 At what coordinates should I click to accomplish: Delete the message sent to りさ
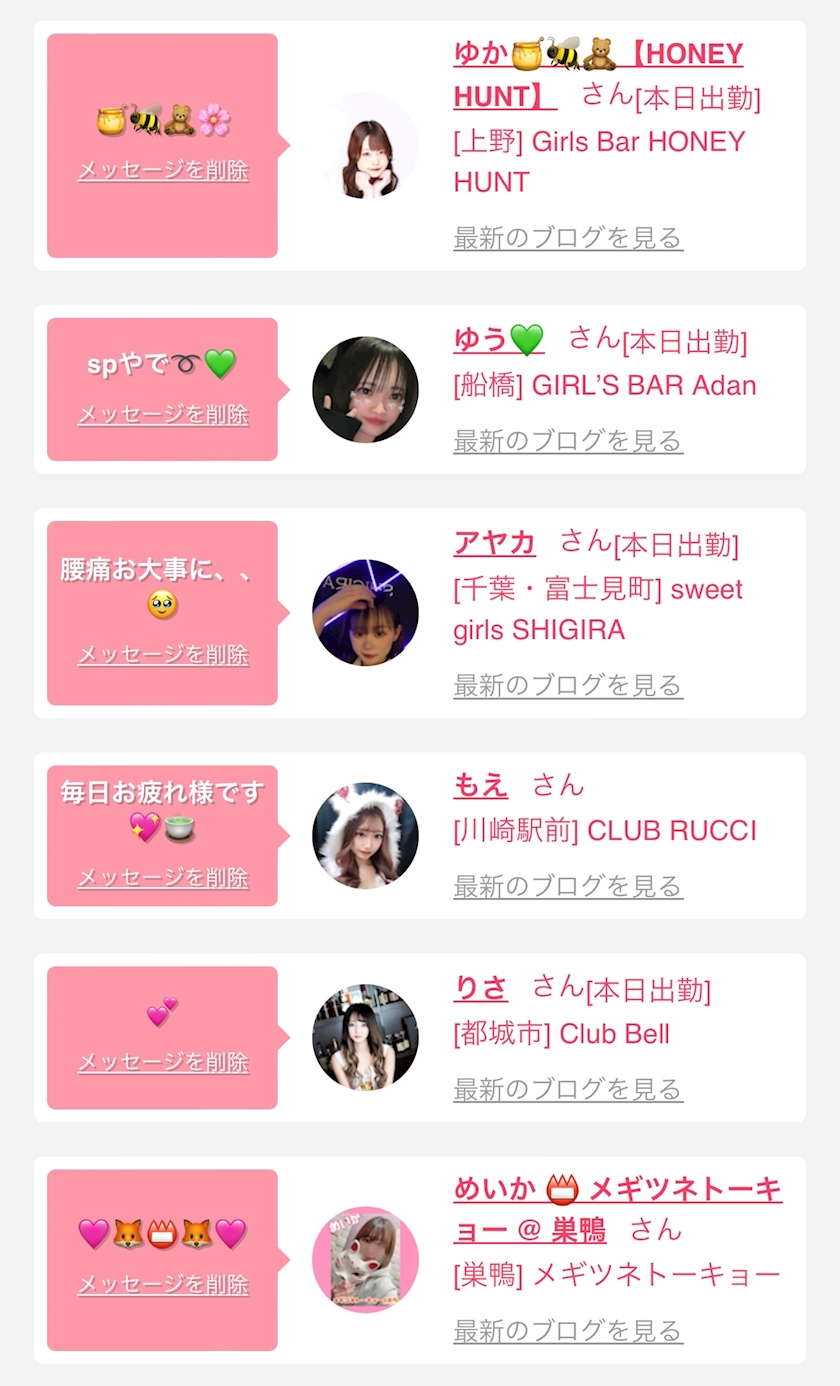[x=163, y=1061]
